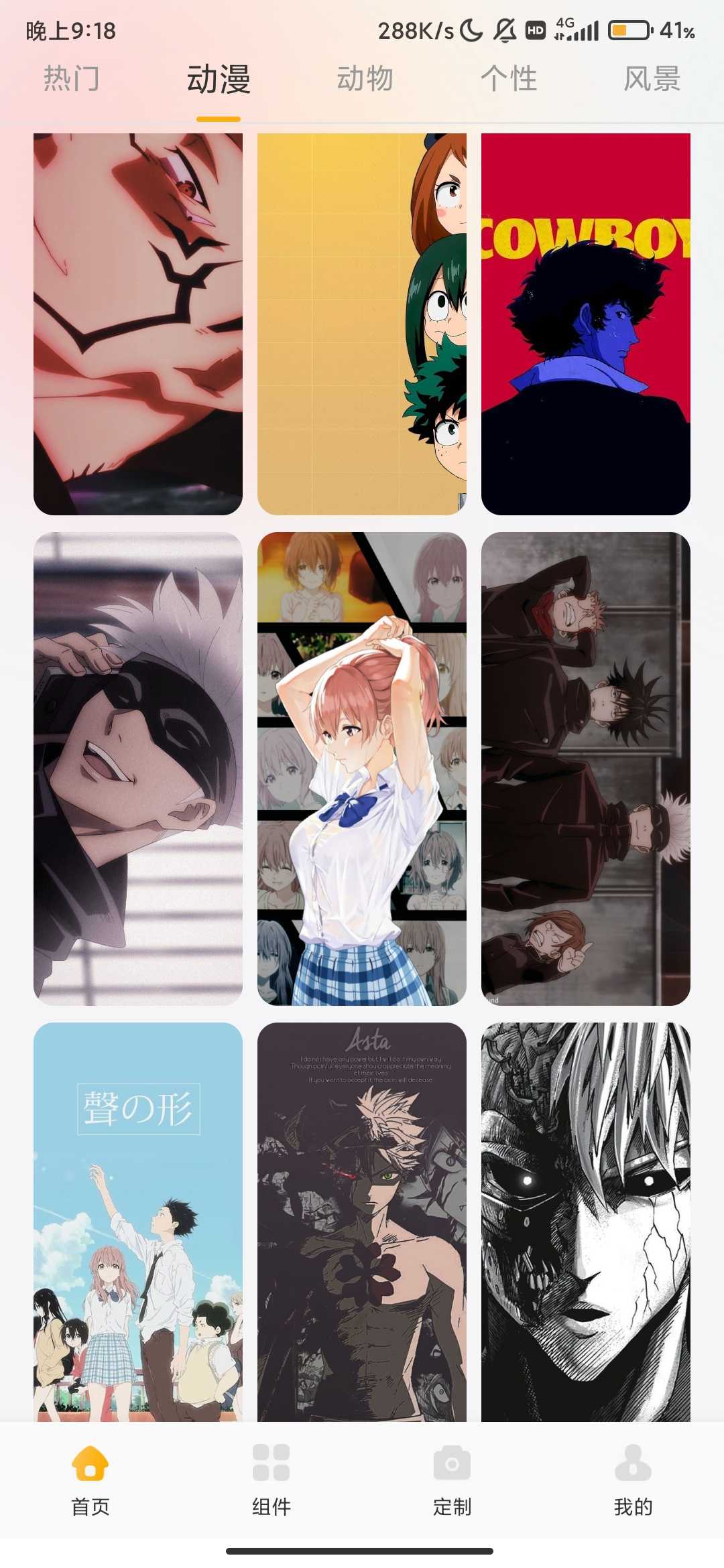The image size is (724, 1568).
Task: View the black-and-white cracked face wallpaper
Action: pyautogui.click(x=585, y=1221)
